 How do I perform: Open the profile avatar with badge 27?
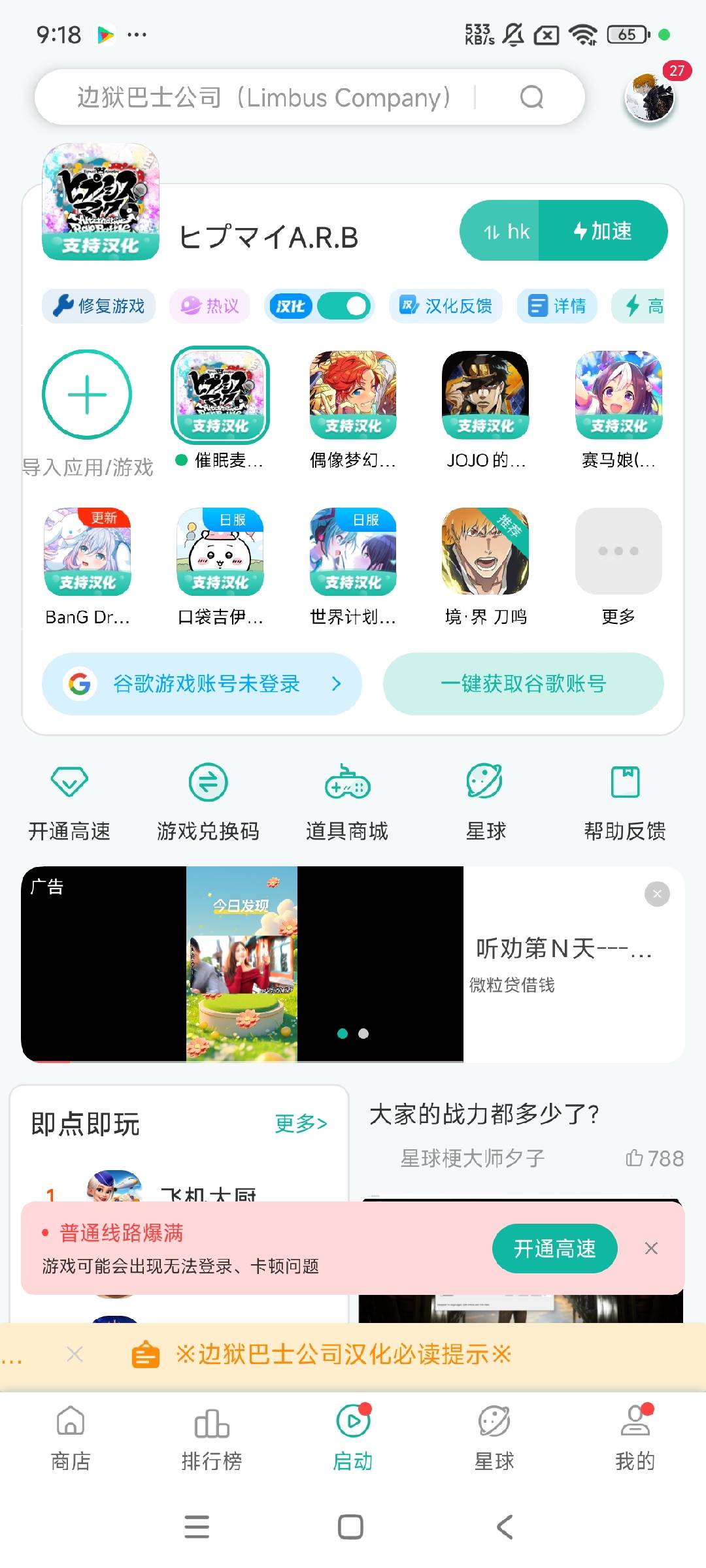(649, 98)
